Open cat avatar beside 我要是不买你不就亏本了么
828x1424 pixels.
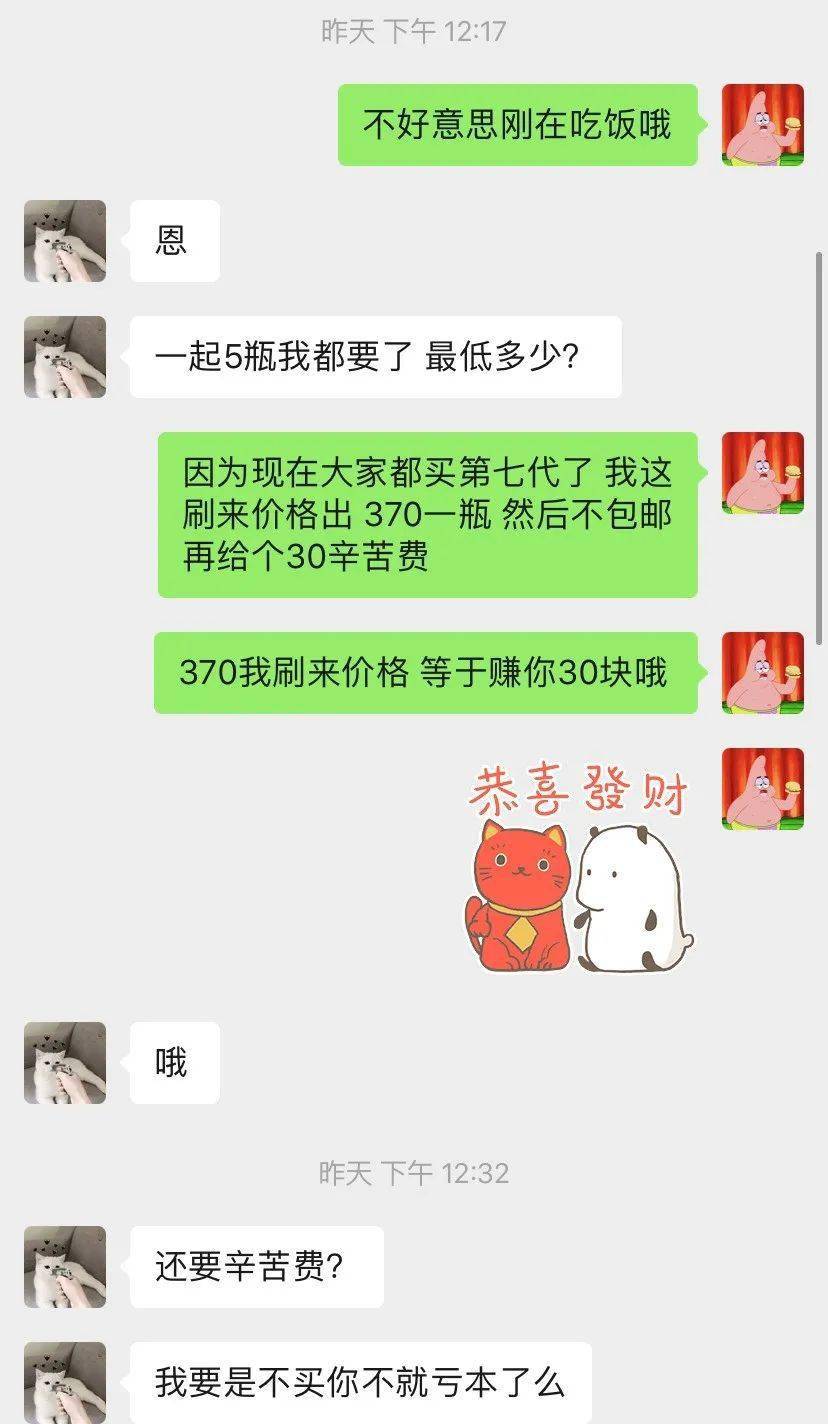pyautogui.click(x=65, y=1383)
